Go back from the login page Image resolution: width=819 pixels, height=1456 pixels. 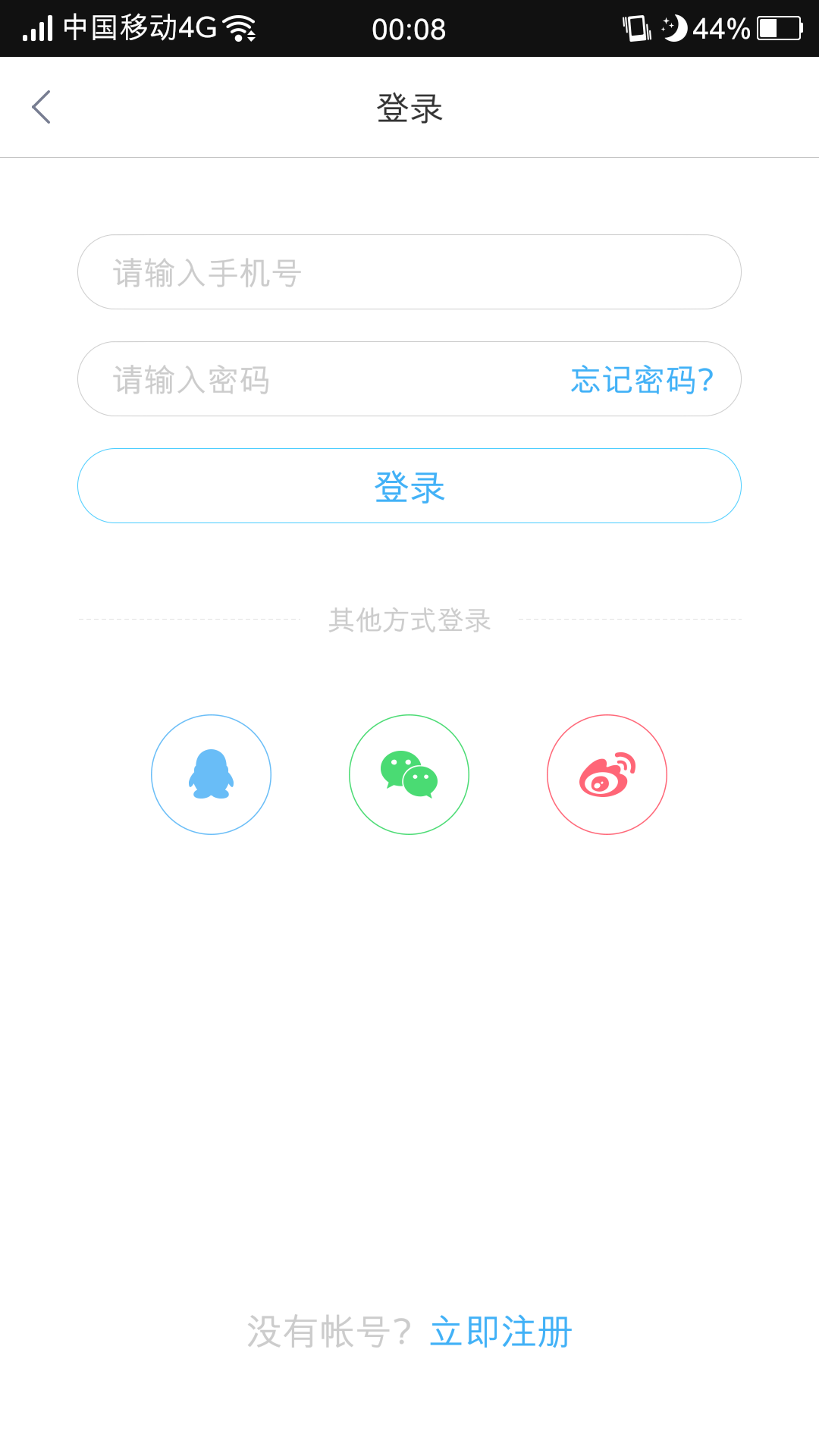coord(42,107)
